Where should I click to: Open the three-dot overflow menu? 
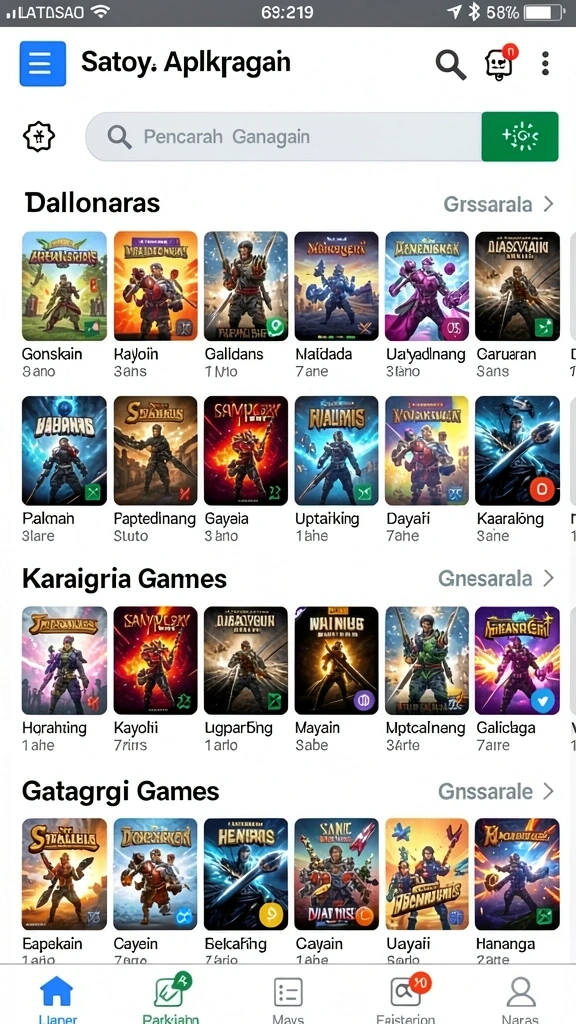click(545, 63)
